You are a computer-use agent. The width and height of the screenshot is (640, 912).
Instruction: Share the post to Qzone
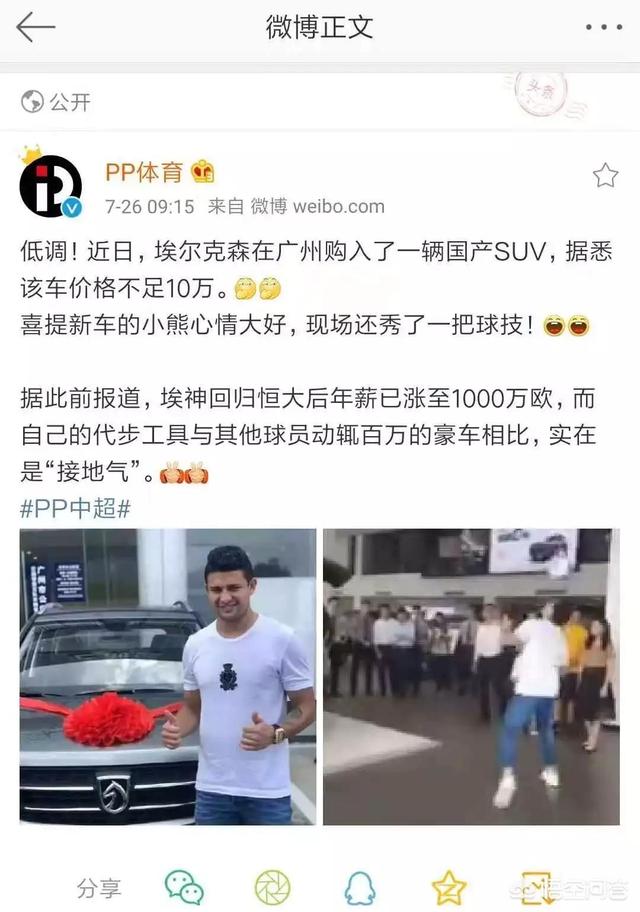pyautogui.click(x=449, y=886)
